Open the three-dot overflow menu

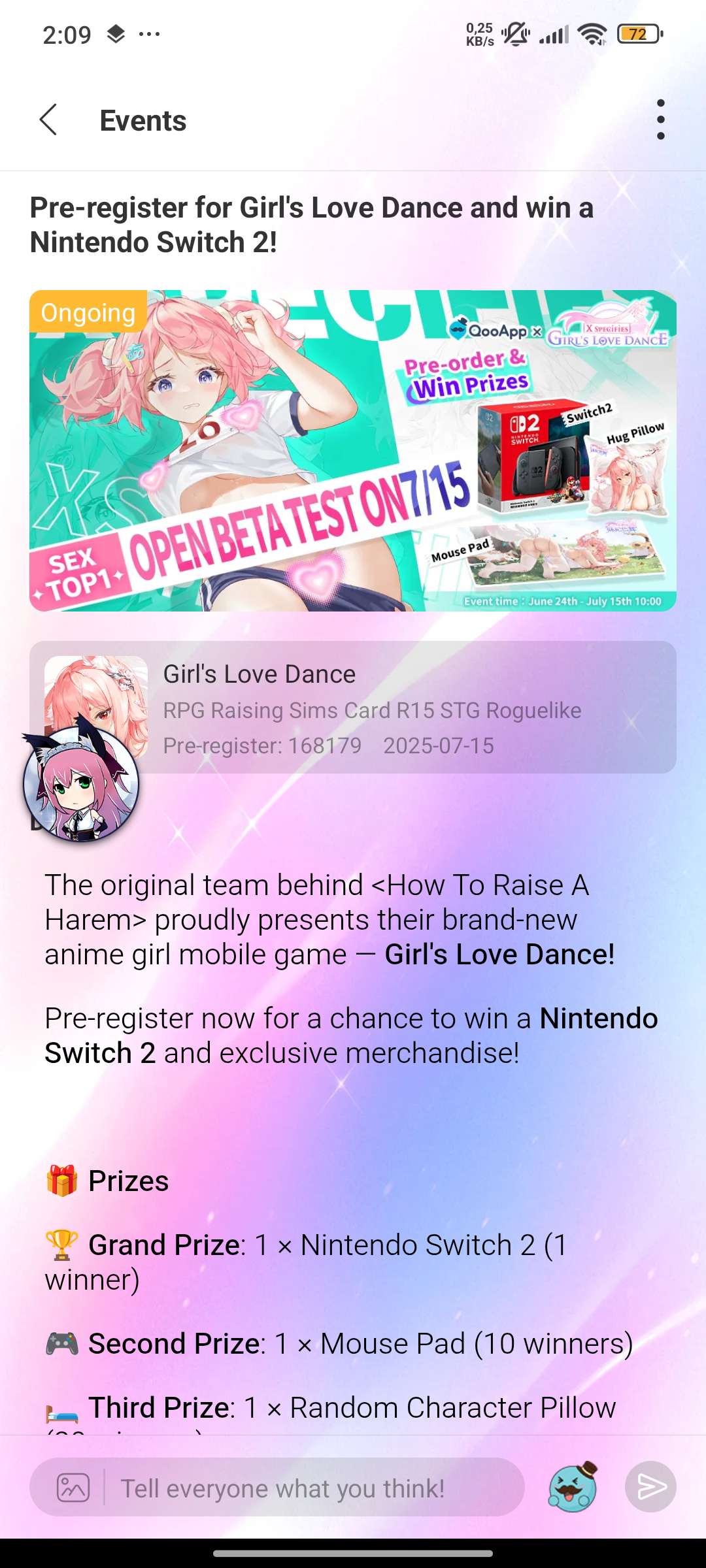pos(660,120)
